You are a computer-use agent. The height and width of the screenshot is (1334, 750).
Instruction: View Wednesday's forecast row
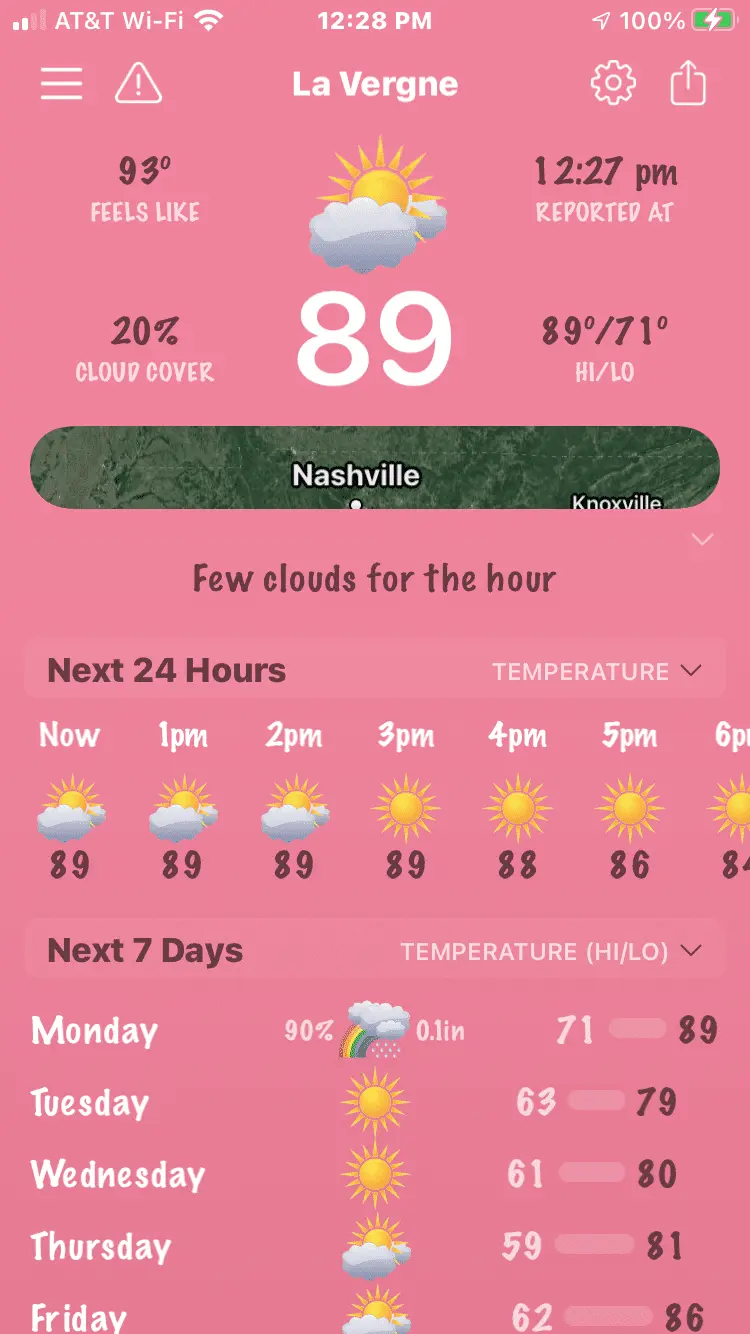375,1174
